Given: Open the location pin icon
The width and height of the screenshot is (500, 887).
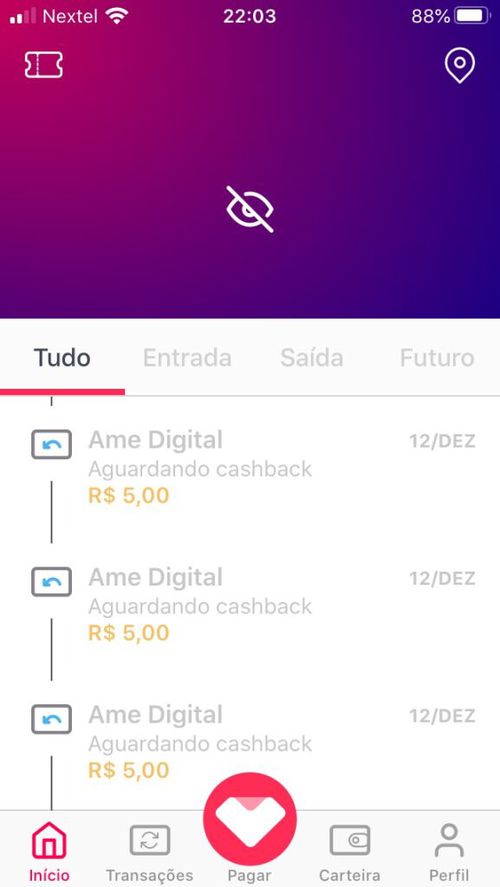Looking at the screenshot, I should click(x=459, y=66).
